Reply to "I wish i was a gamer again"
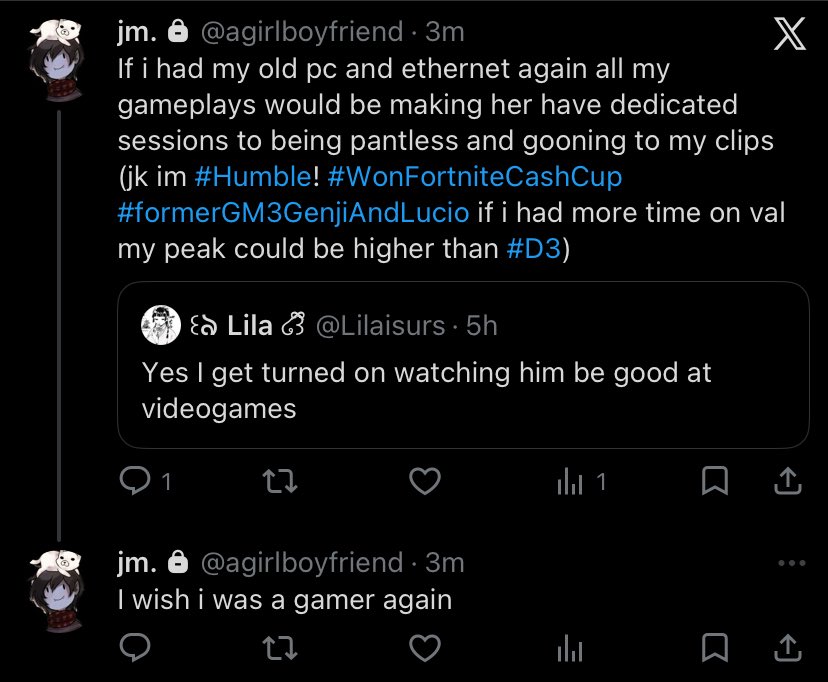This screenshot has width=828, height=682. coord(134,650)
